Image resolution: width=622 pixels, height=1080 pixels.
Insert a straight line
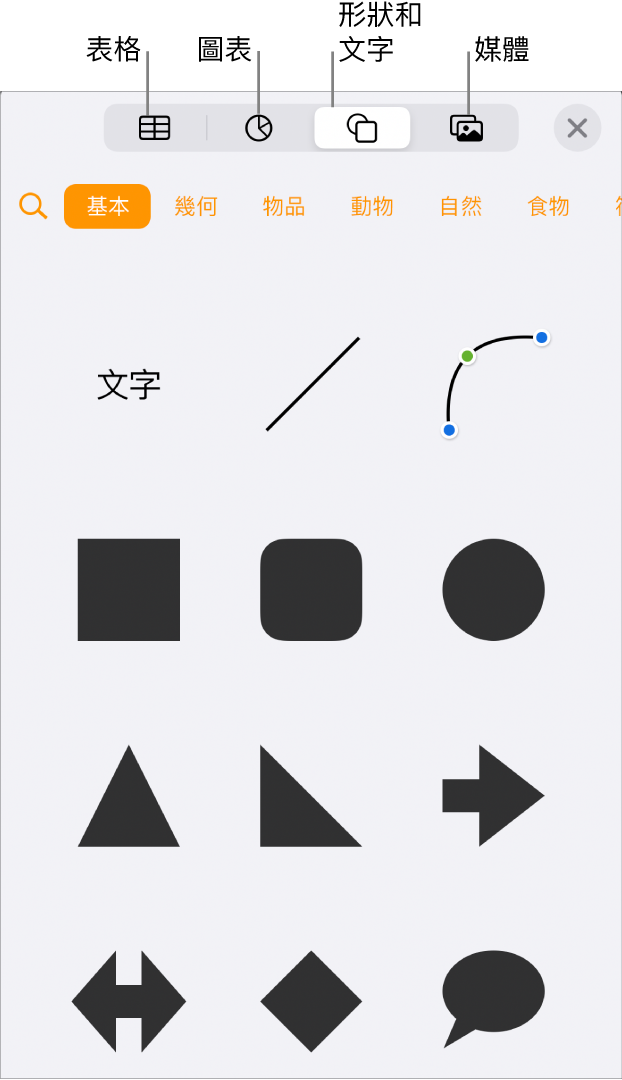312,384
